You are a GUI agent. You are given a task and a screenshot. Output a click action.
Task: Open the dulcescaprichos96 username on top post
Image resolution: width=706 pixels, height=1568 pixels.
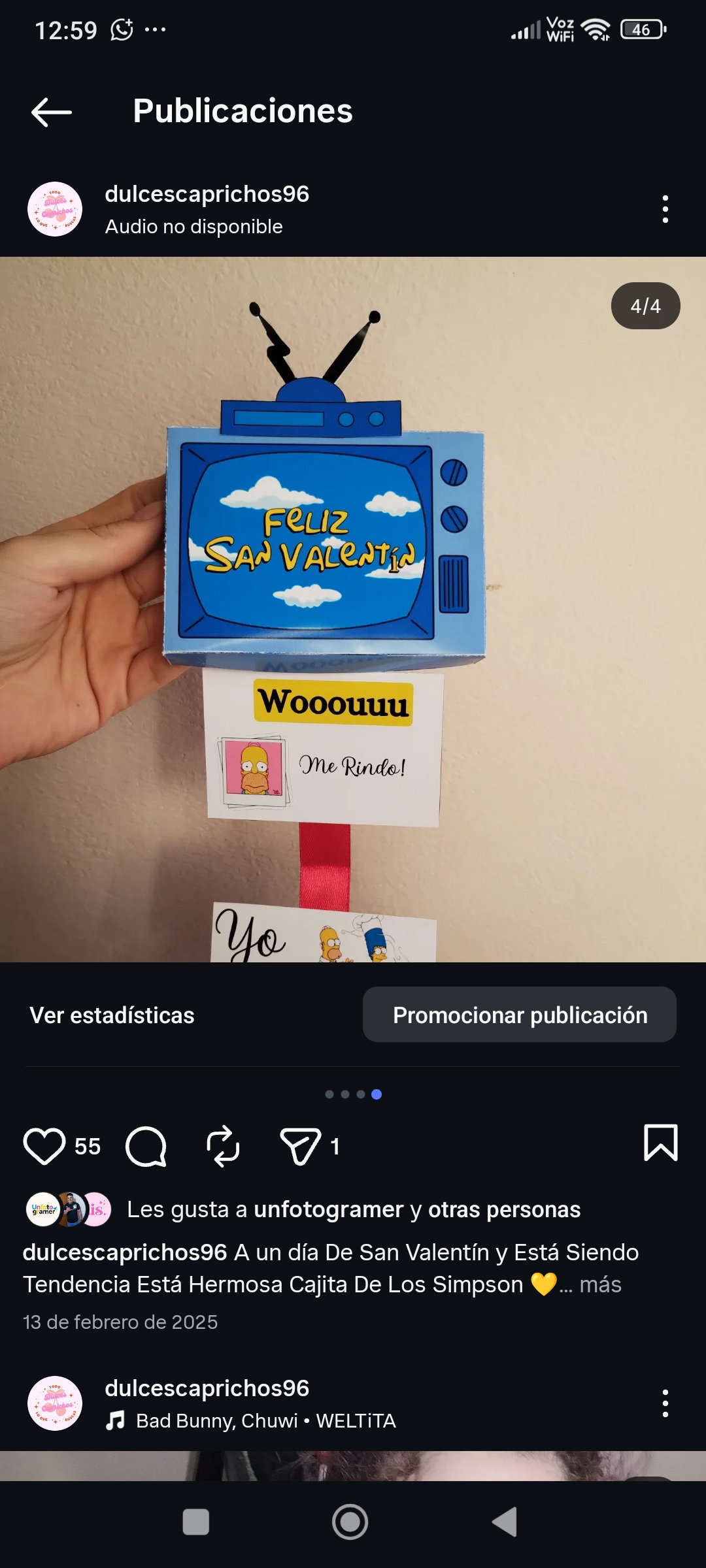[207, 194]
